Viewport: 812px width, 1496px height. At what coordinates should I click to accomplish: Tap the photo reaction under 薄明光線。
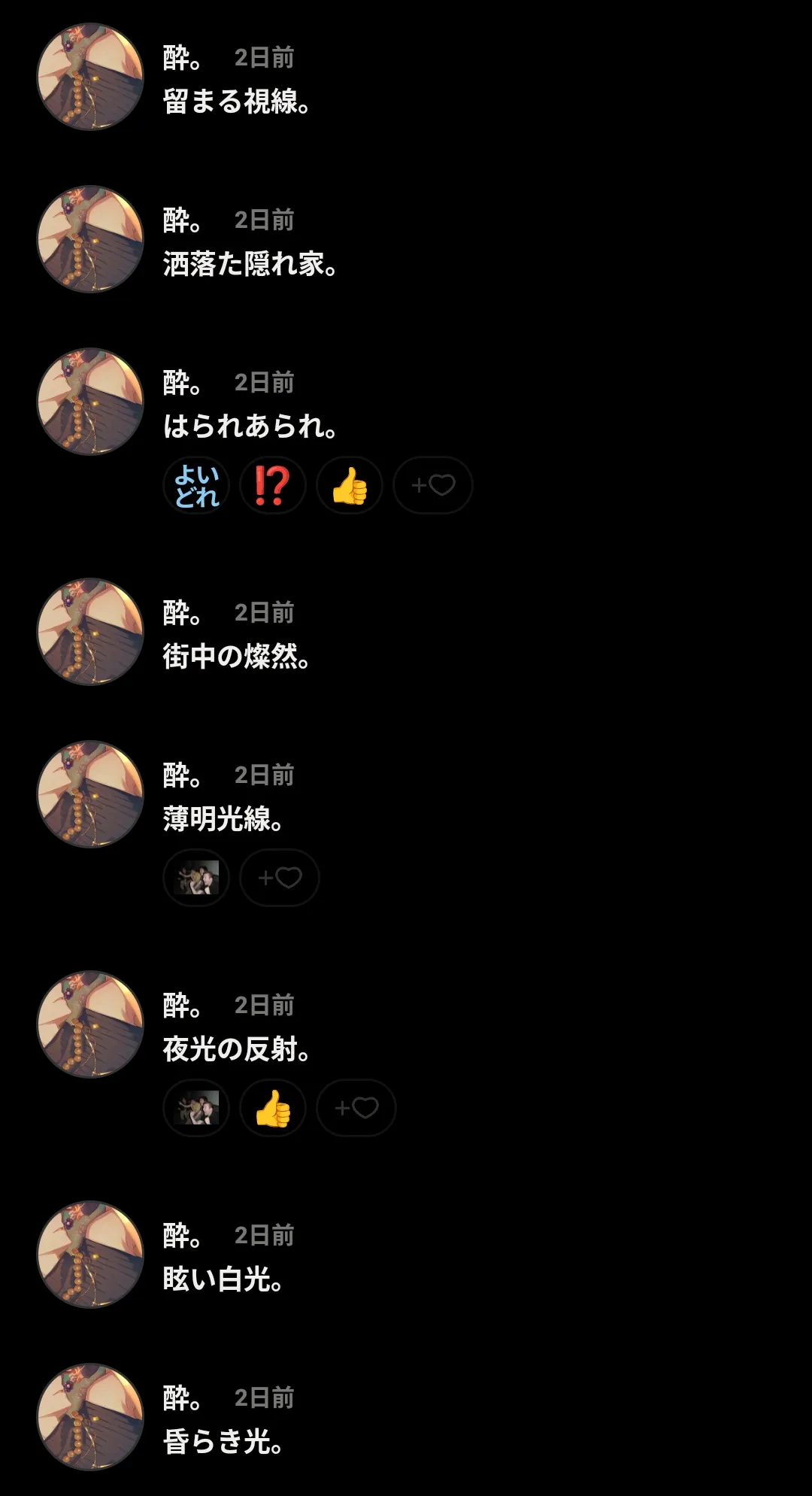click(196, 878)
